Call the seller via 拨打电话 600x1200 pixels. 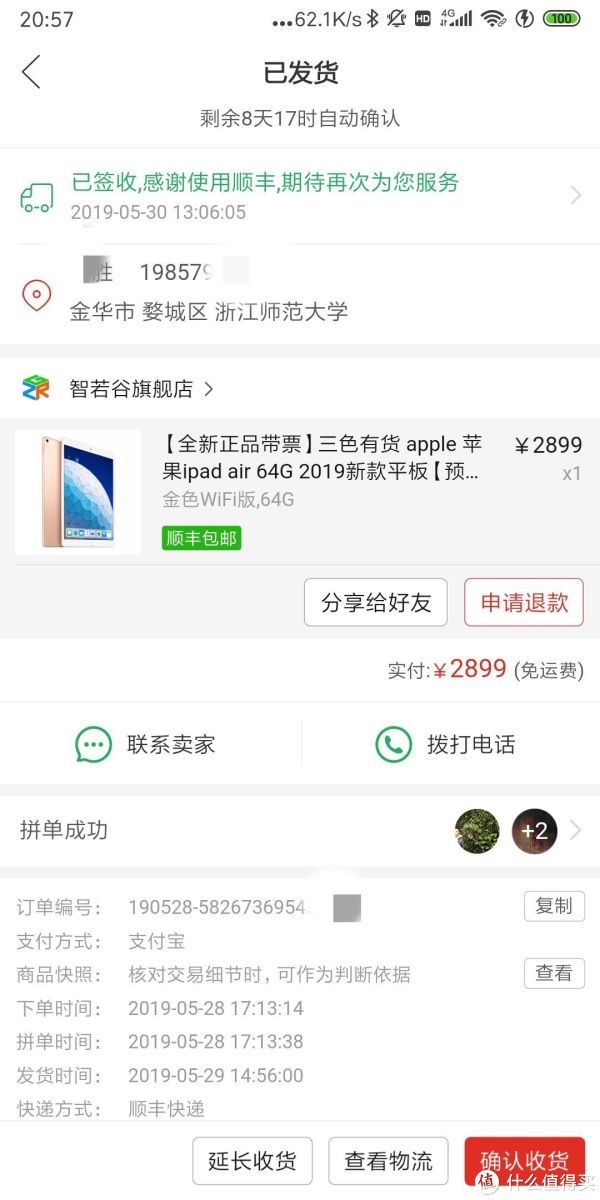[445, 744]
